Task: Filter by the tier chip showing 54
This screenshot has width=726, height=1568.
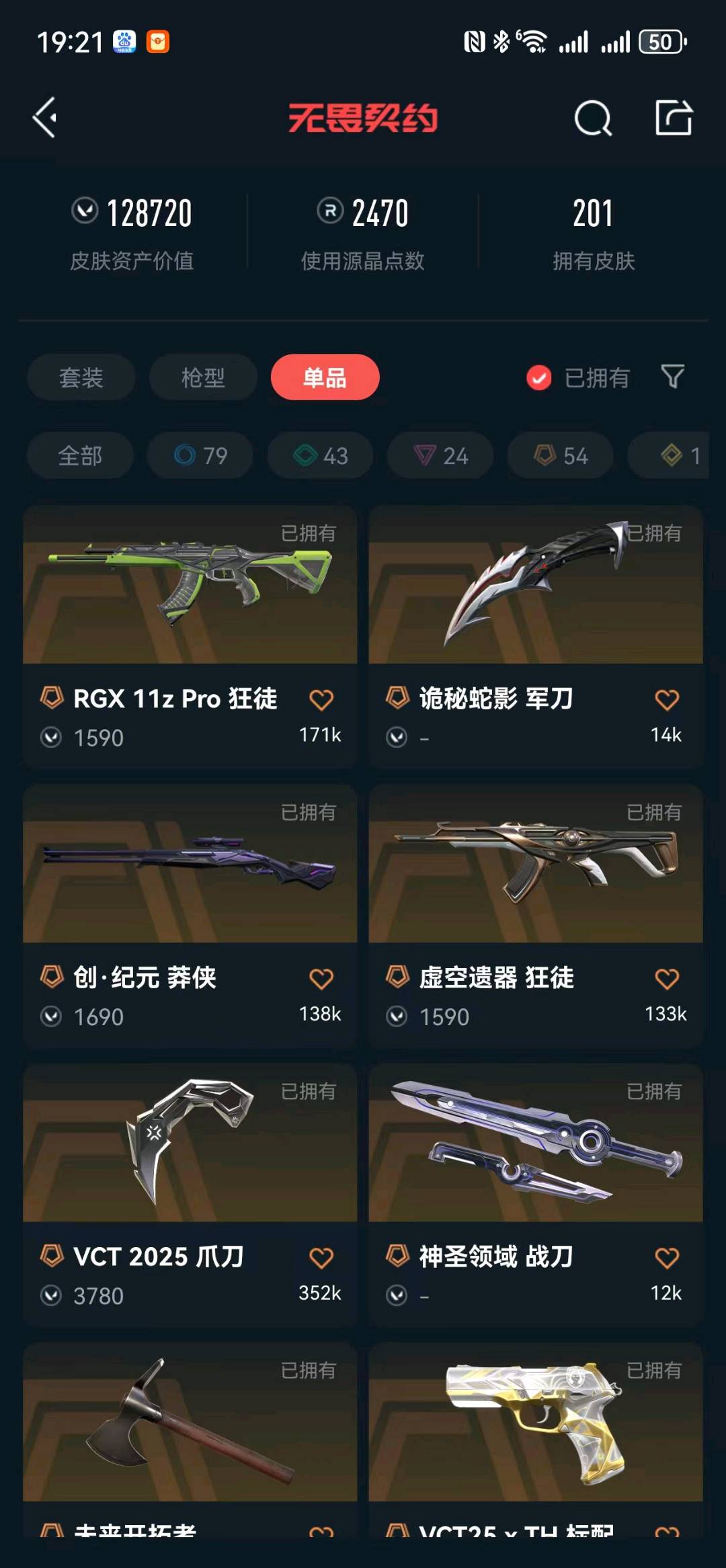Action: point(560,455)
